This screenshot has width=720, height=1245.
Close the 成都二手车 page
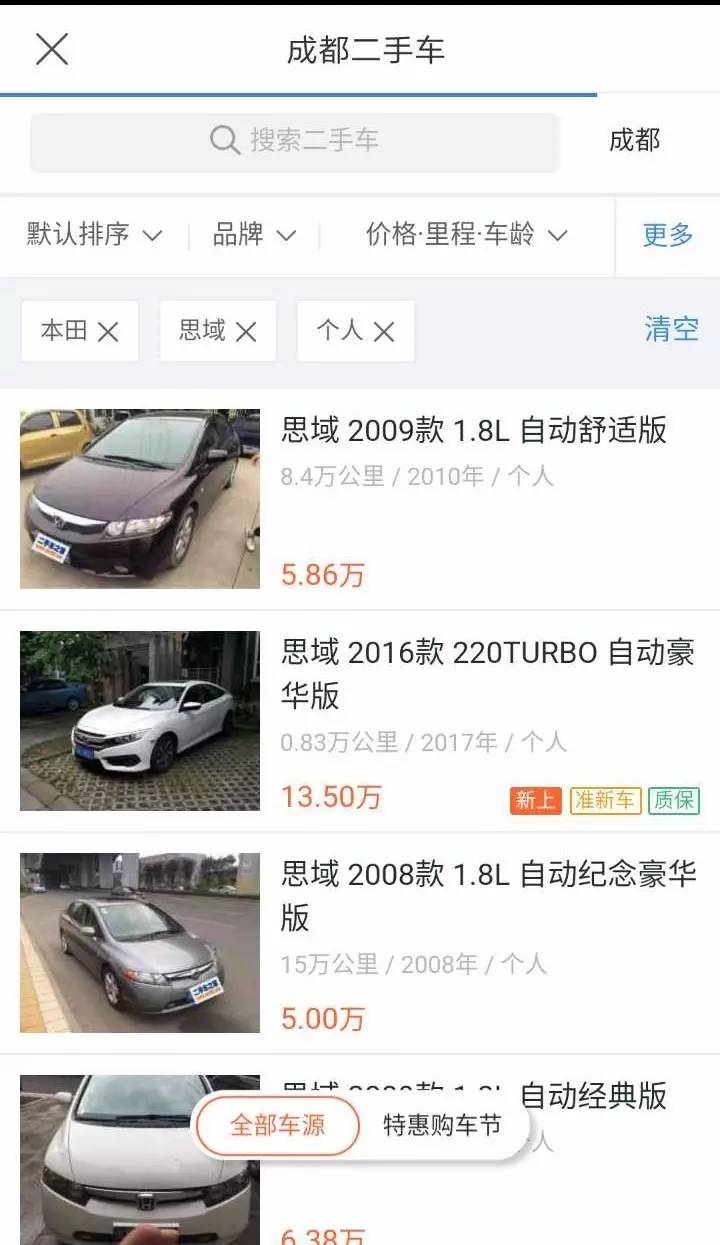pos(52,49)
